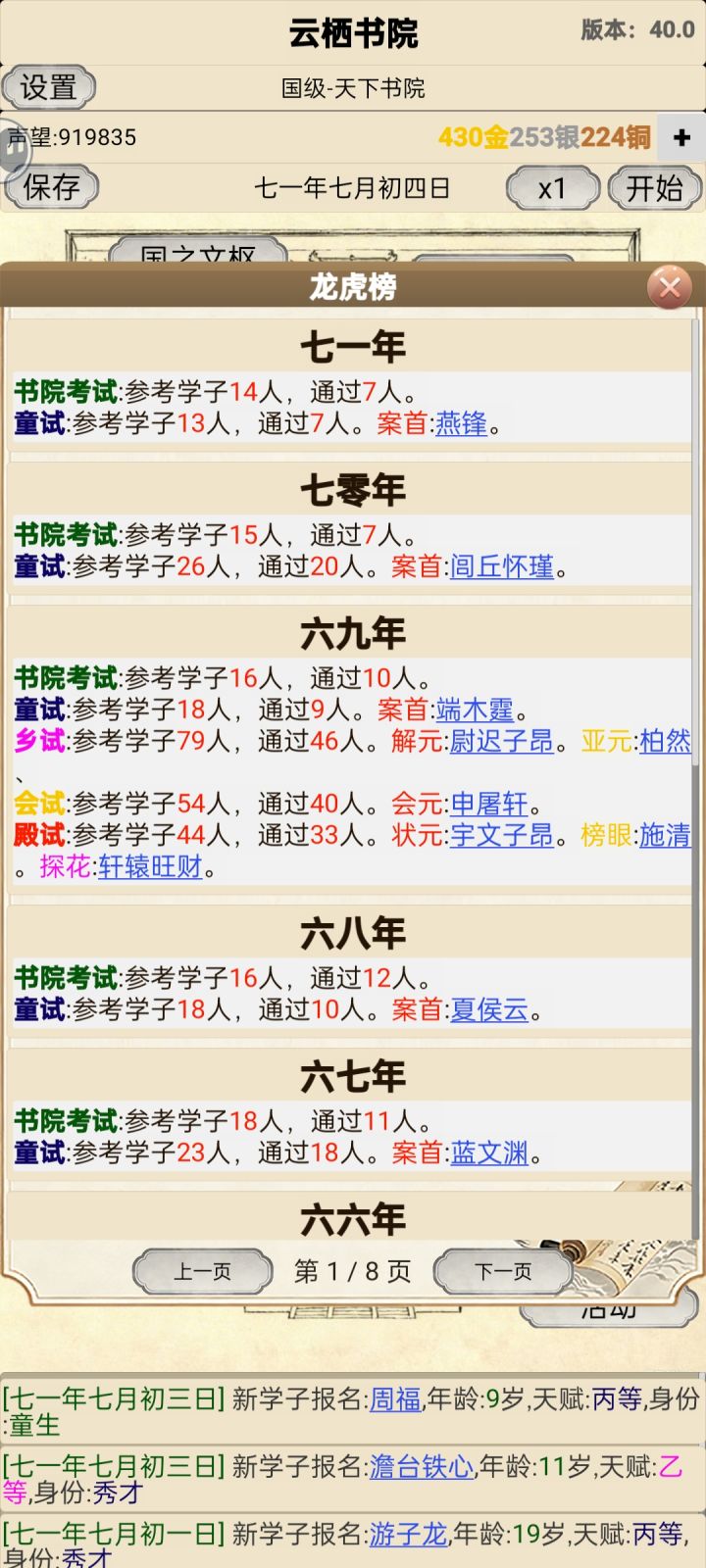Click the x1 speed control
Viewport: 706px width, 1568px height.
click(x=552, y=187)
